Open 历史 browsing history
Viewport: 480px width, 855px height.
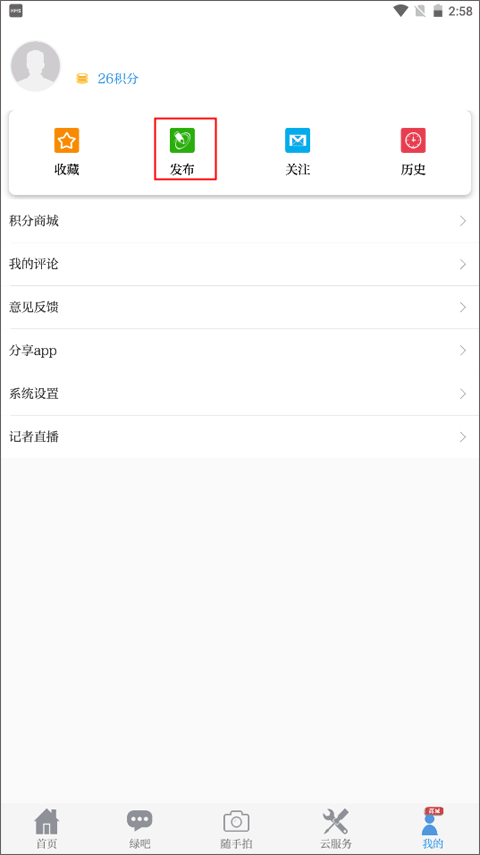click(413, 152)
